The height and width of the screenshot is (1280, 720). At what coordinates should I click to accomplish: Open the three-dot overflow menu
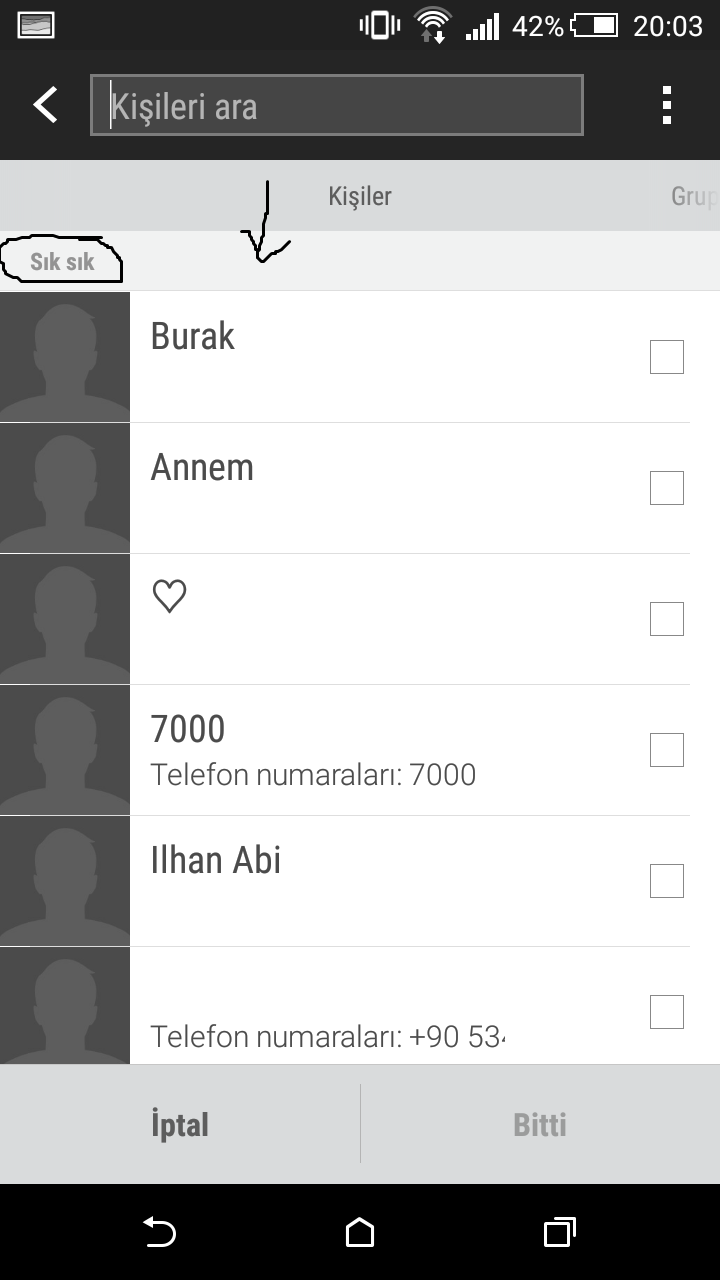[667, 105]
